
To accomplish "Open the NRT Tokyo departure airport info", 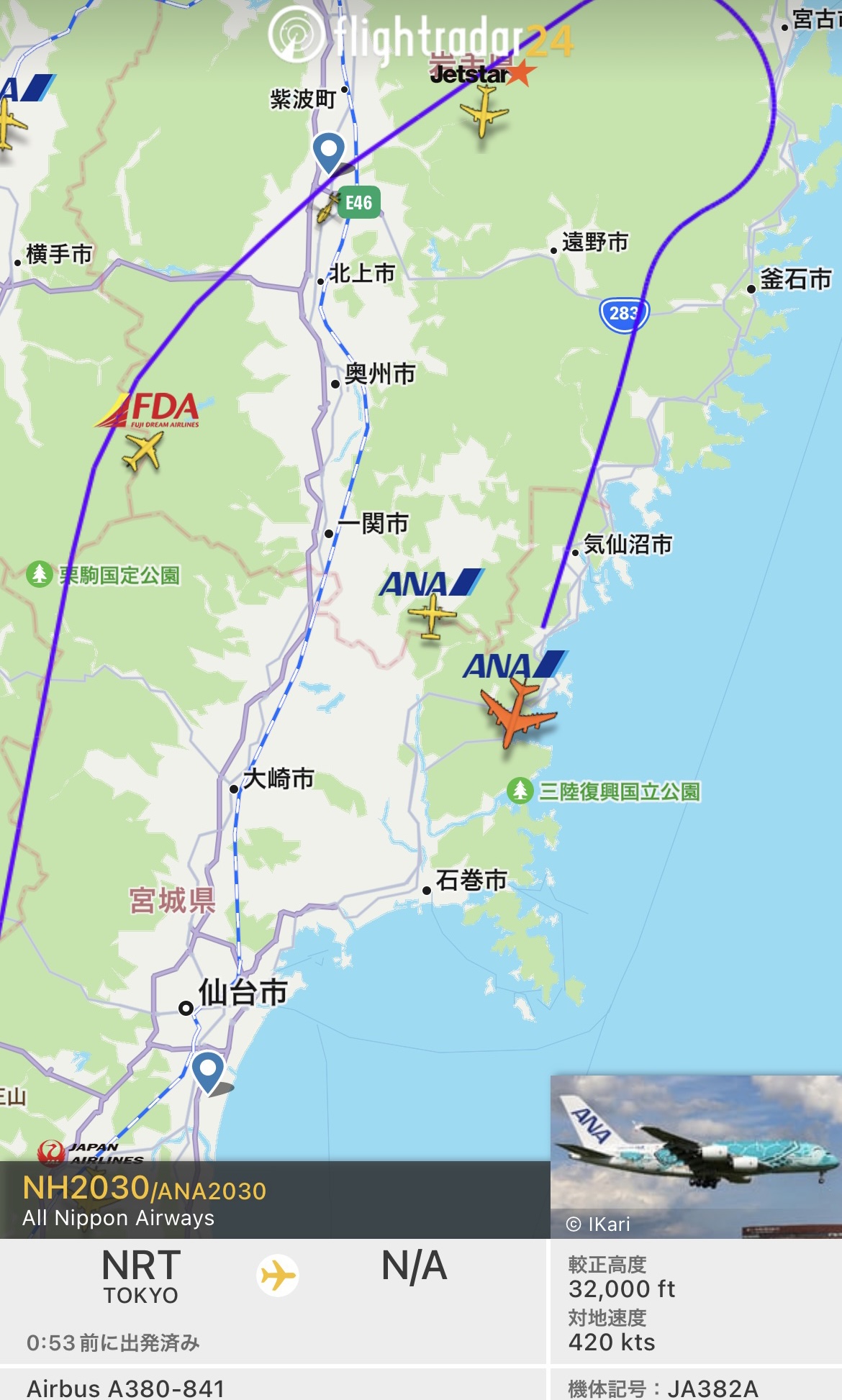I will 141,1276.
